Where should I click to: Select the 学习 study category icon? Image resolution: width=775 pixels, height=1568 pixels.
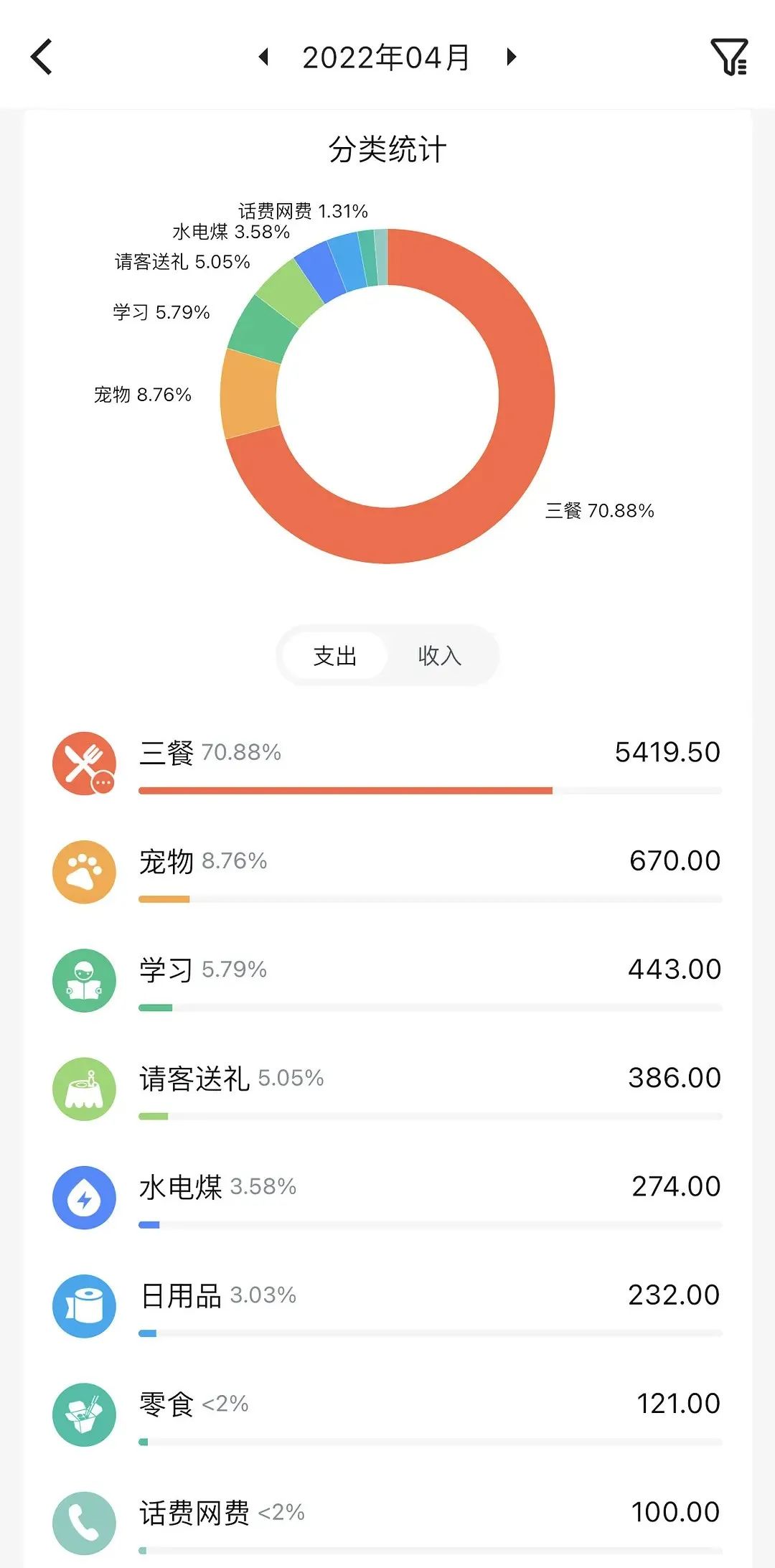pyautogui.click(x=84, y=980)
